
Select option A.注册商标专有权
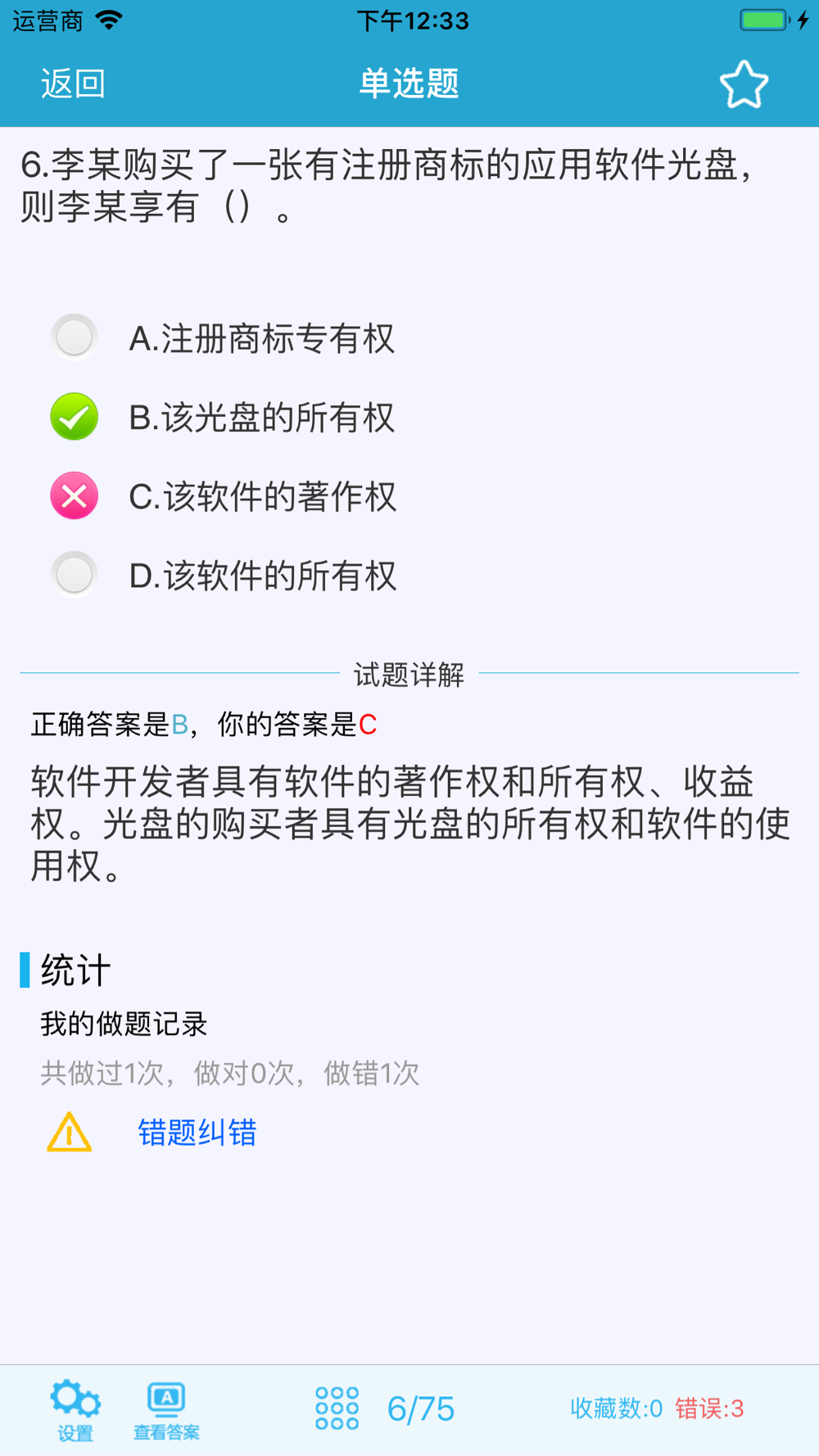pyautogui.click(x=222, y=338)
